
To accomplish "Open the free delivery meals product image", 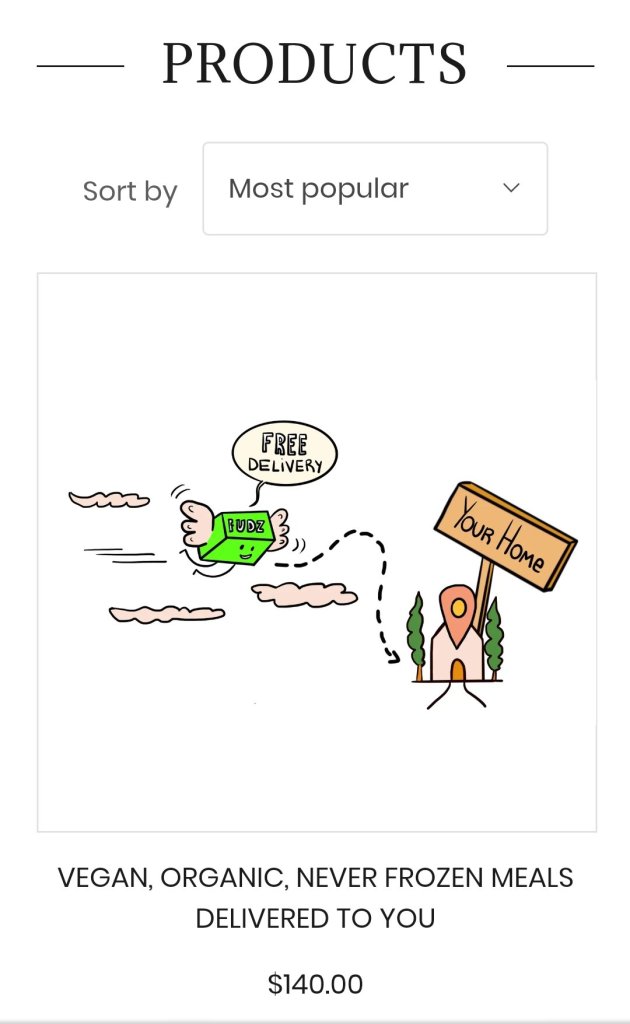I will (316, 552).
